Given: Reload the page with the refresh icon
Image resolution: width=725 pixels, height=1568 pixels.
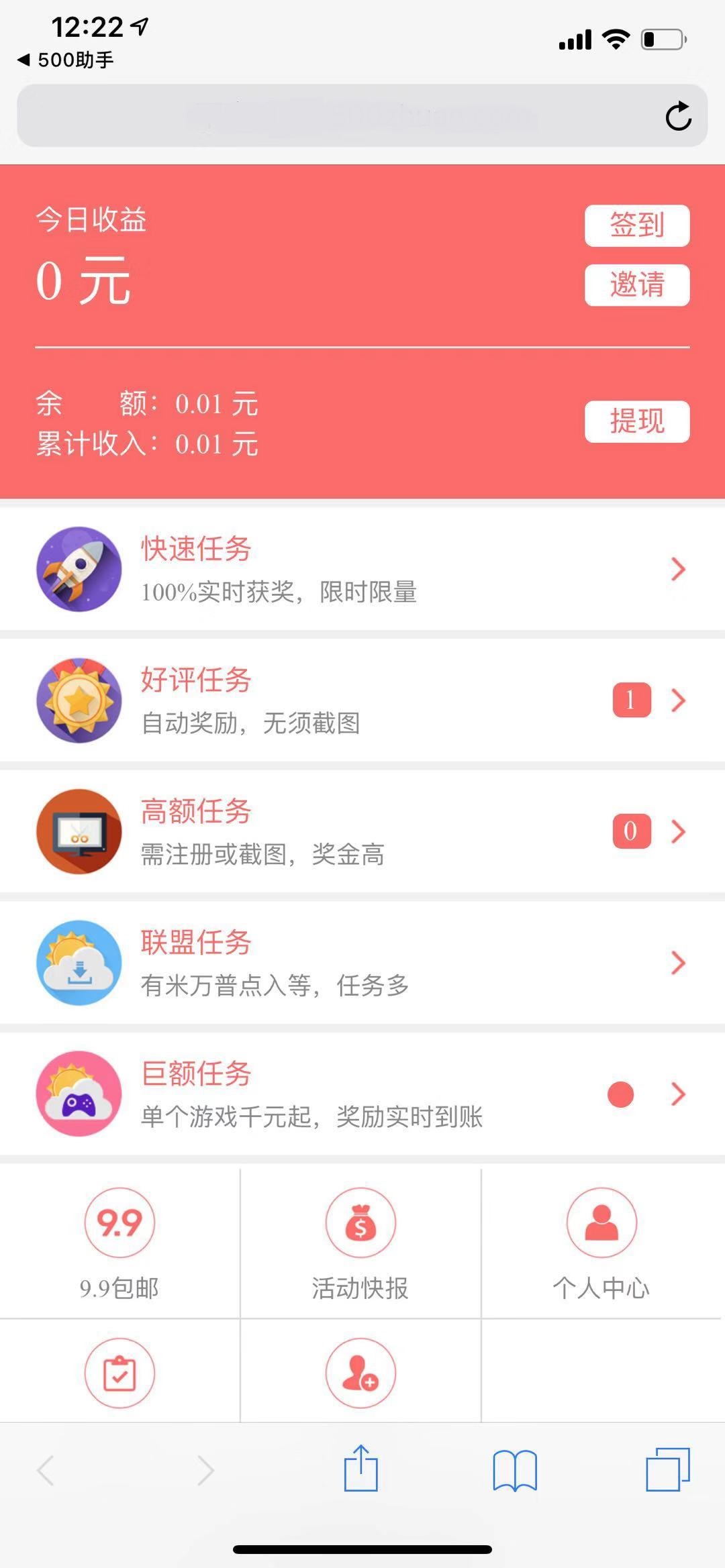Looking at the screenshot, I should pos(680,115).
